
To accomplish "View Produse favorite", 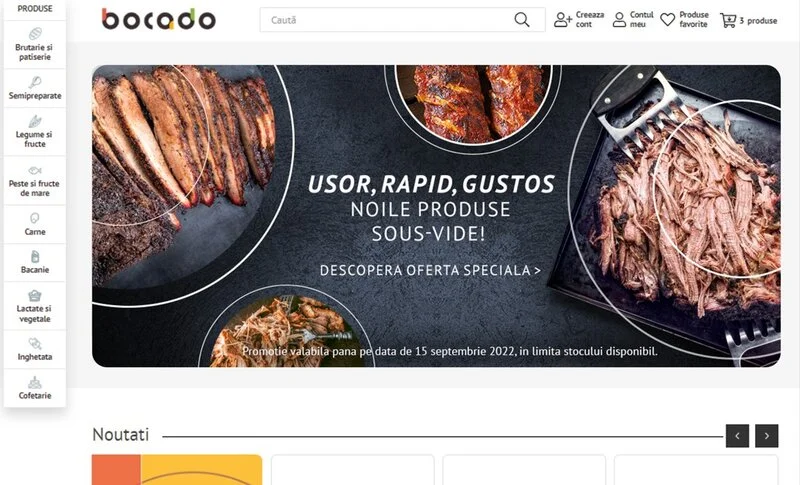I will (x=684, y=20).
